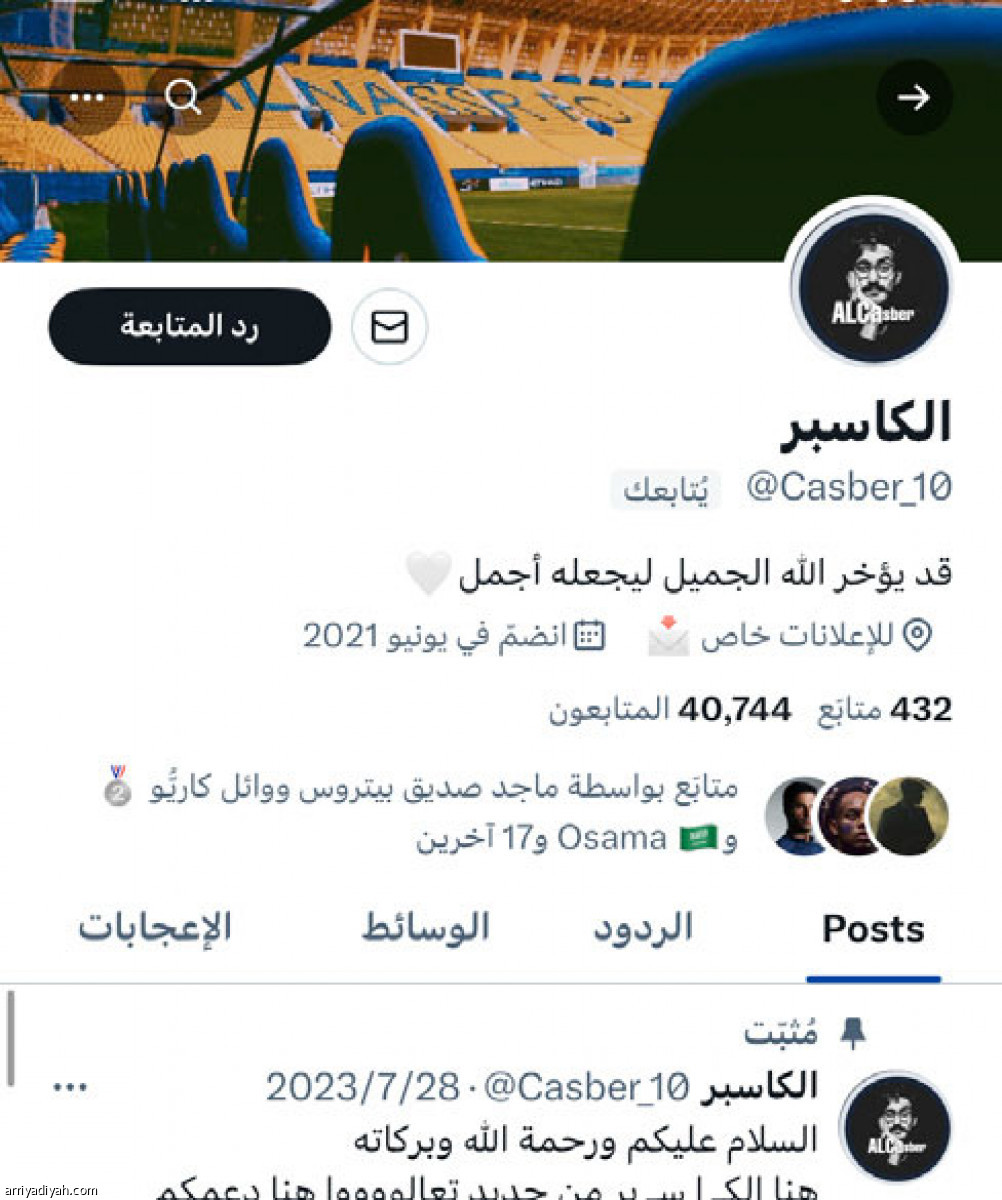Open search on this profile
This screenshot has height=1200, width=1002.
183,97
